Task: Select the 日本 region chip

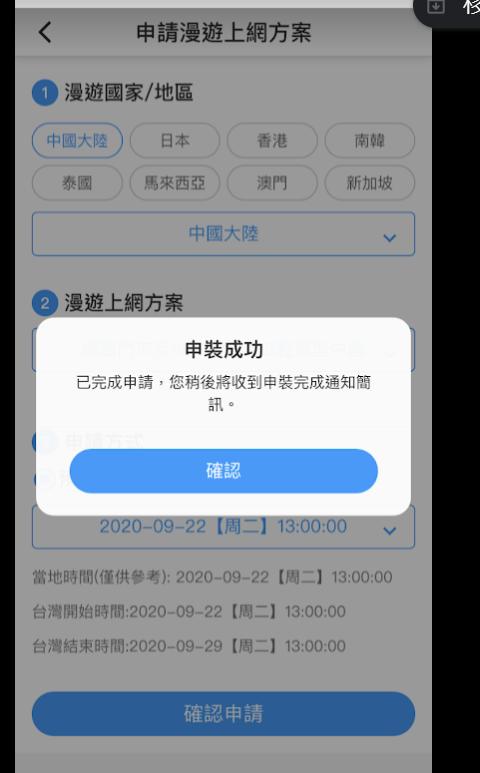Action: coord(174,141)
